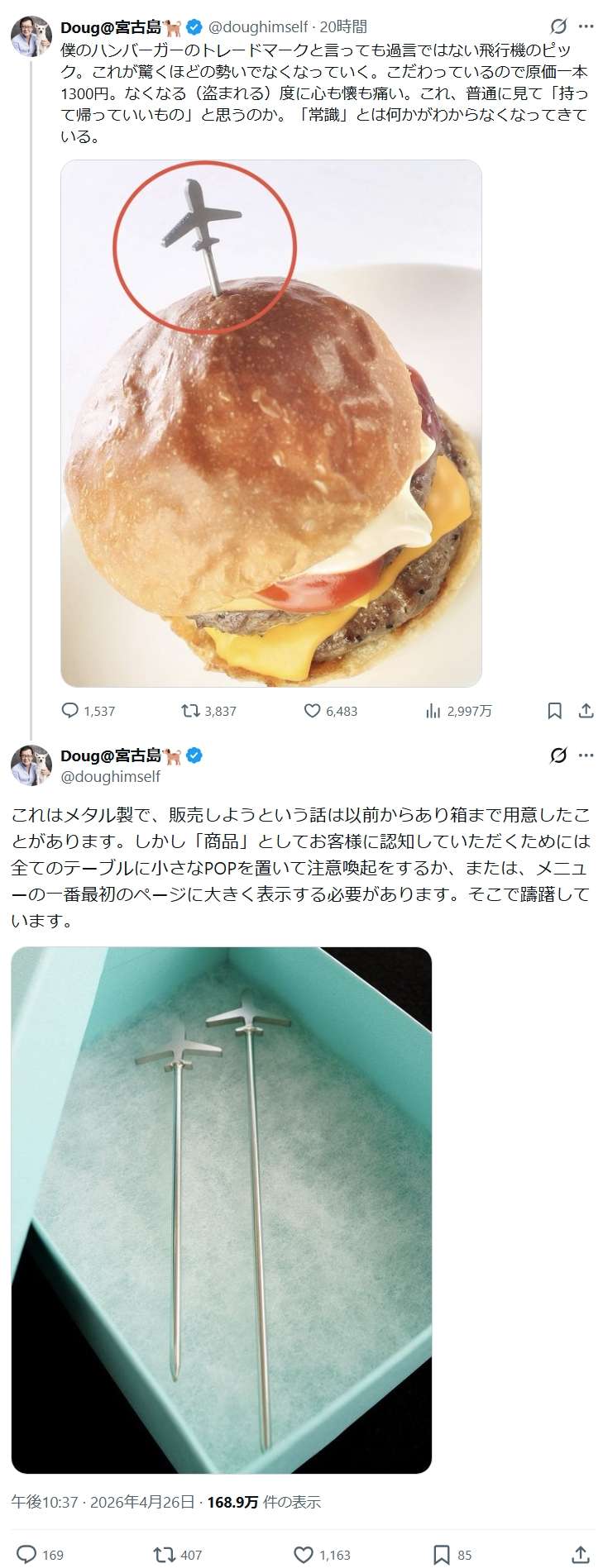Bookmark the tweet with 85 bookmarks
The height and width of the screenshot is (1568, 603).
coord(443,1554)
